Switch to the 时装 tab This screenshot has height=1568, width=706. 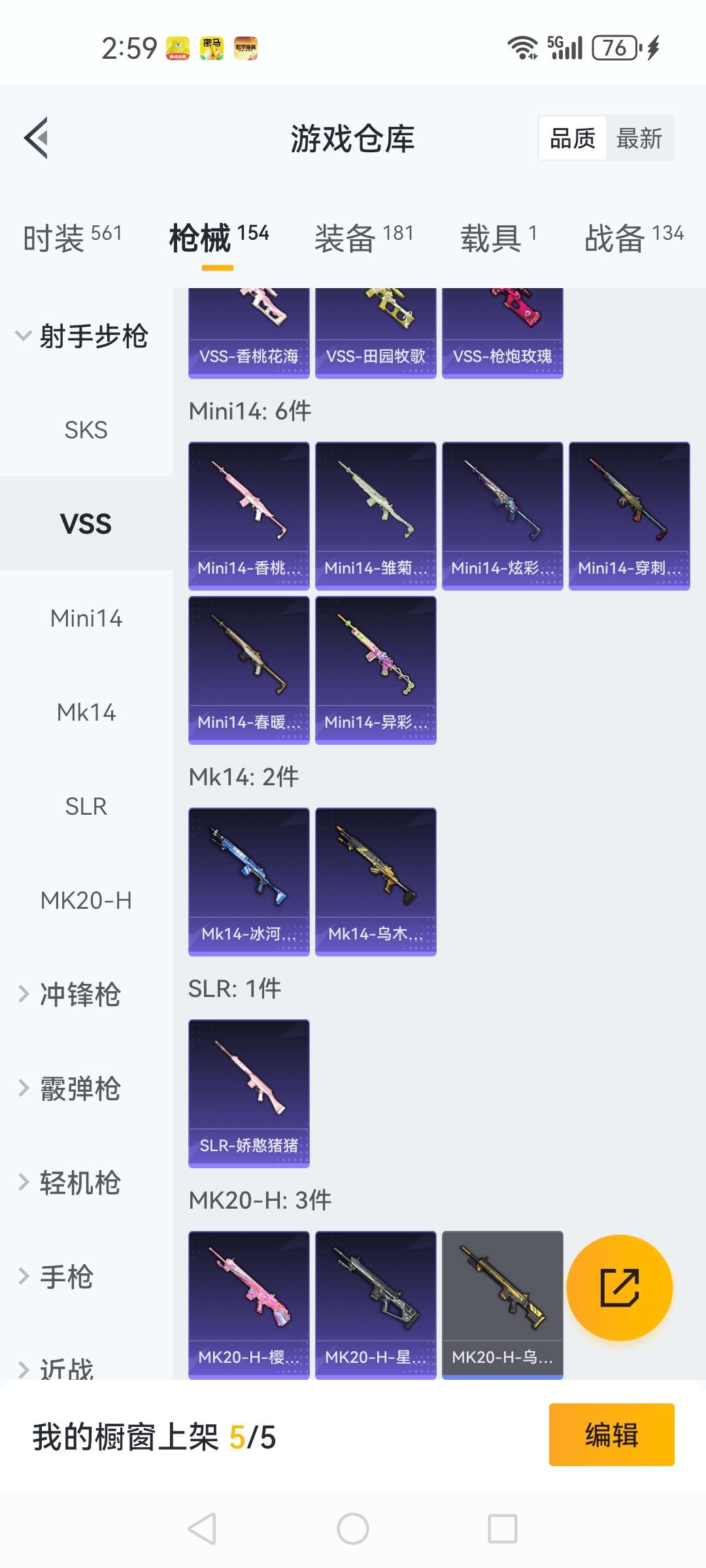(x=72, y=237)
